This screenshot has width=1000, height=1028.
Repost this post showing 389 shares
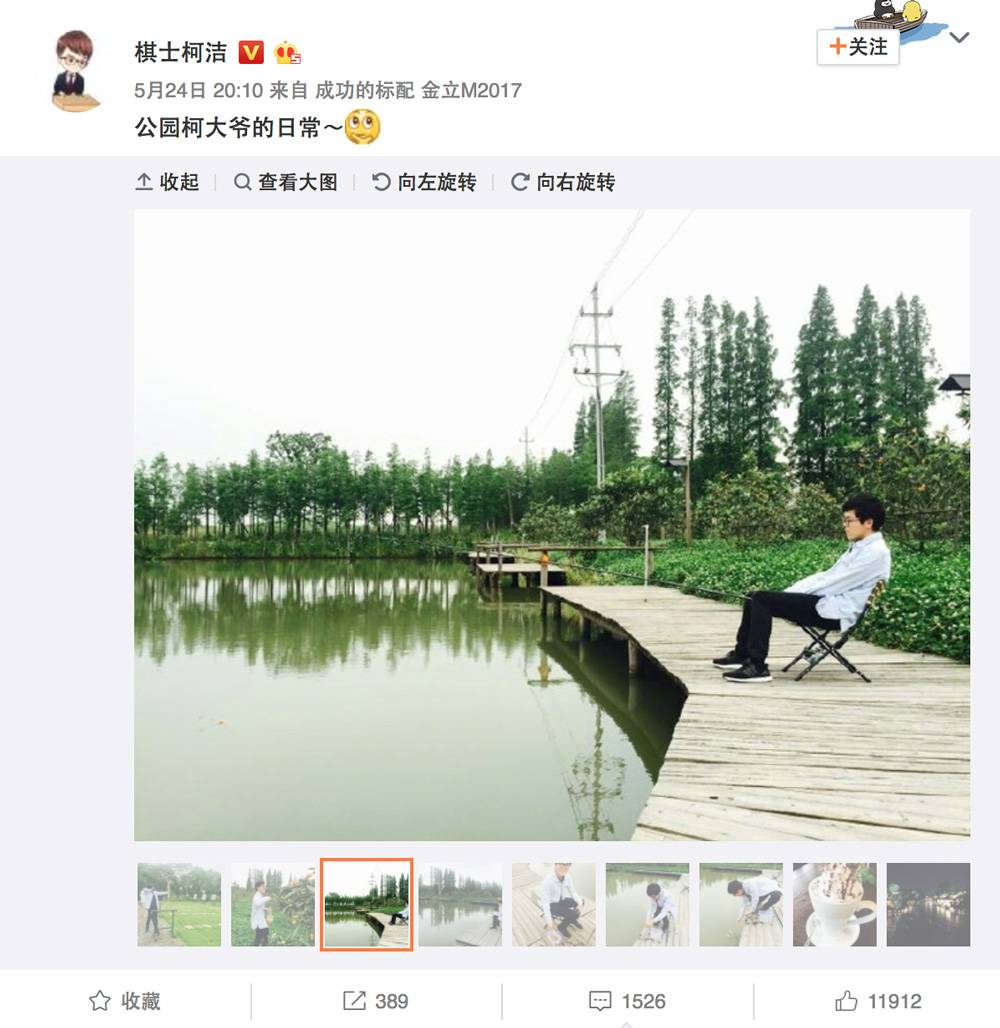pos(376,1000)
